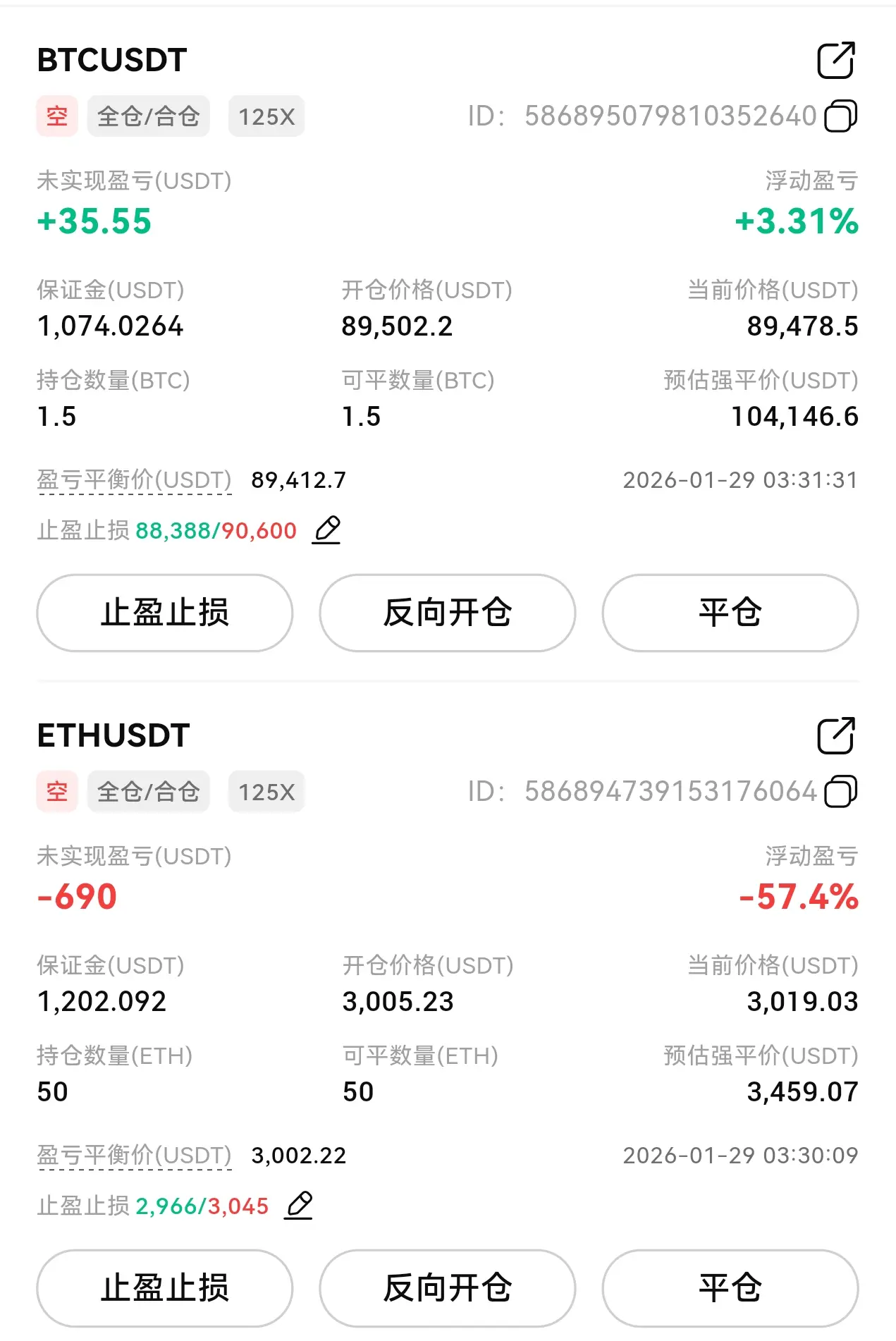Screen dimensions: 896x1341
Task: Tap BTCUSDT 盈亏平衡价 underlined label
Action: [134, 480]
